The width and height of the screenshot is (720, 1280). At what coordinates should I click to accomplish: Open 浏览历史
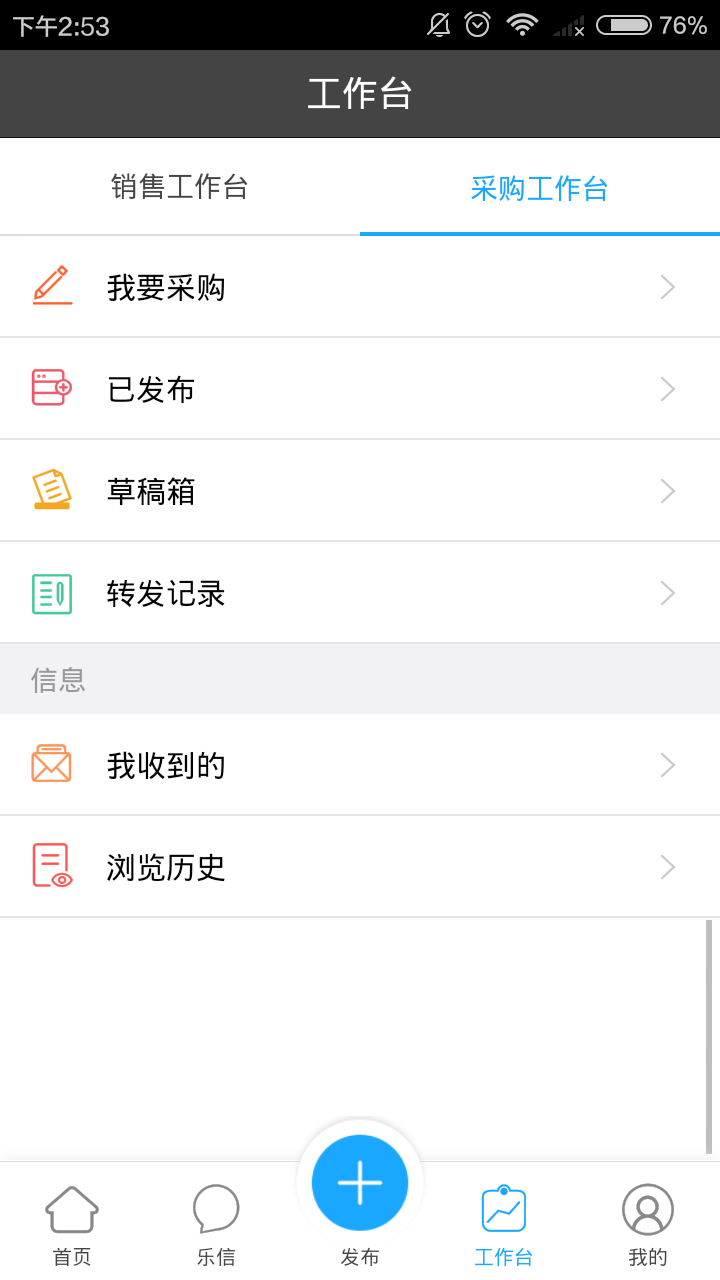(360, 867)
